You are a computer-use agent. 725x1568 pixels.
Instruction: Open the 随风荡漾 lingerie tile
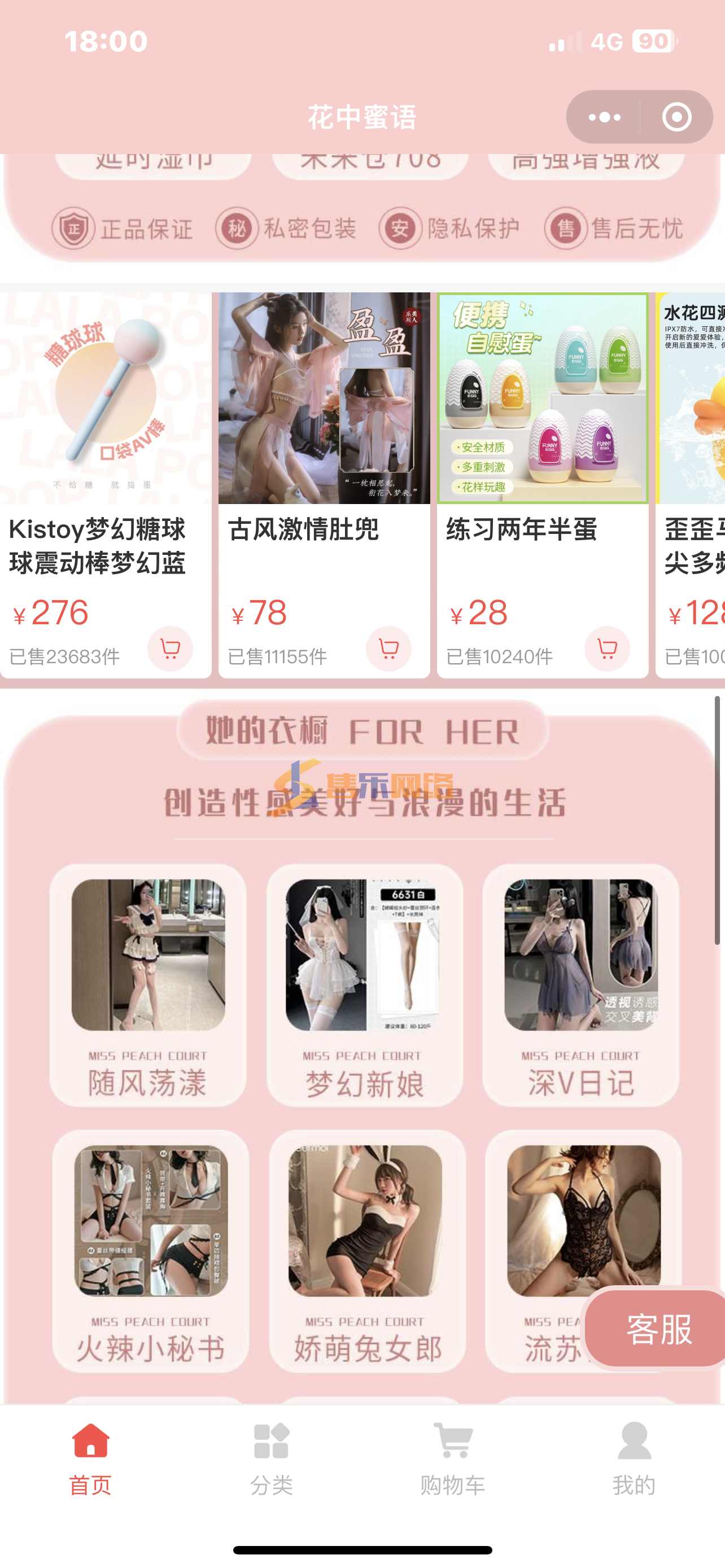pyautogui.click(x=148, y=985)
